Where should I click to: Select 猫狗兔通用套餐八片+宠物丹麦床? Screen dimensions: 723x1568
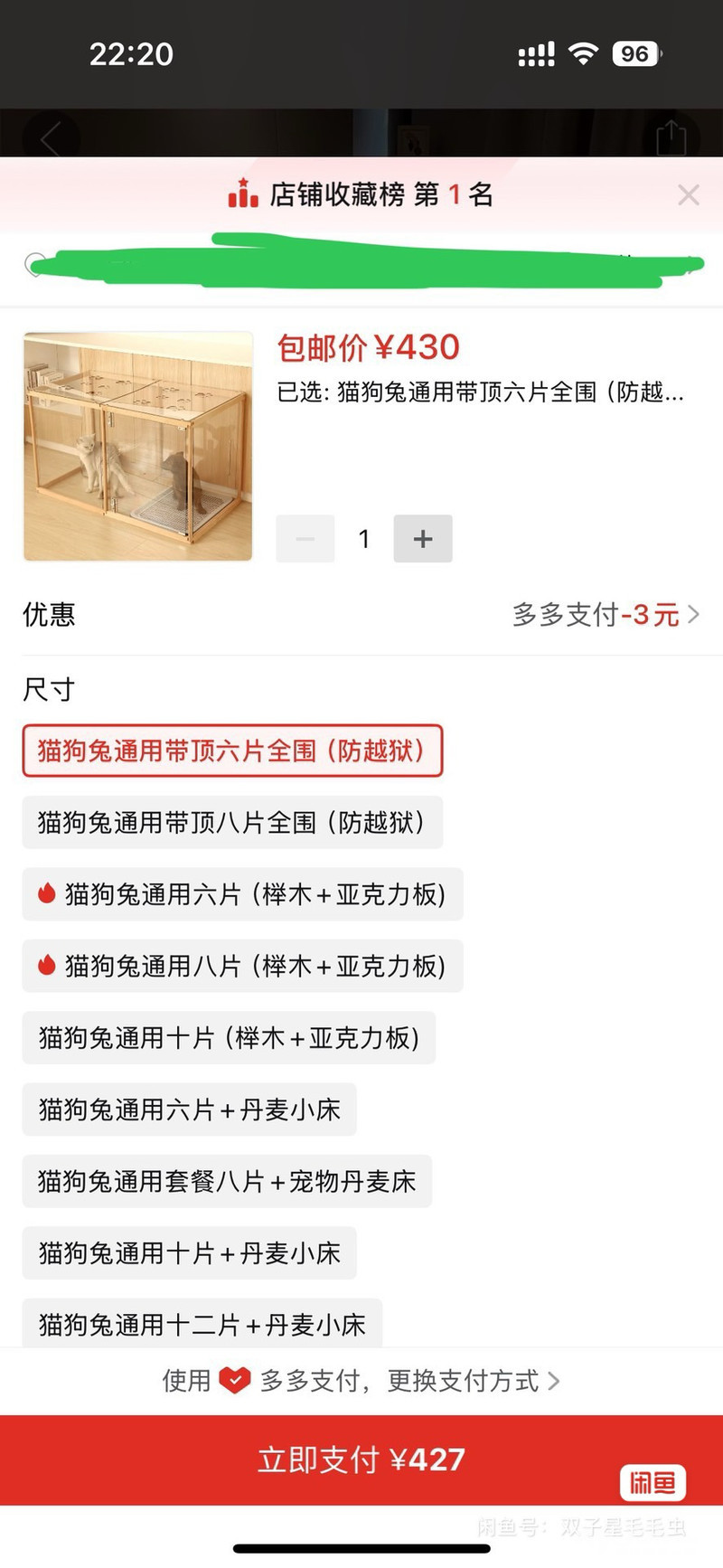tap(227, 1181)
